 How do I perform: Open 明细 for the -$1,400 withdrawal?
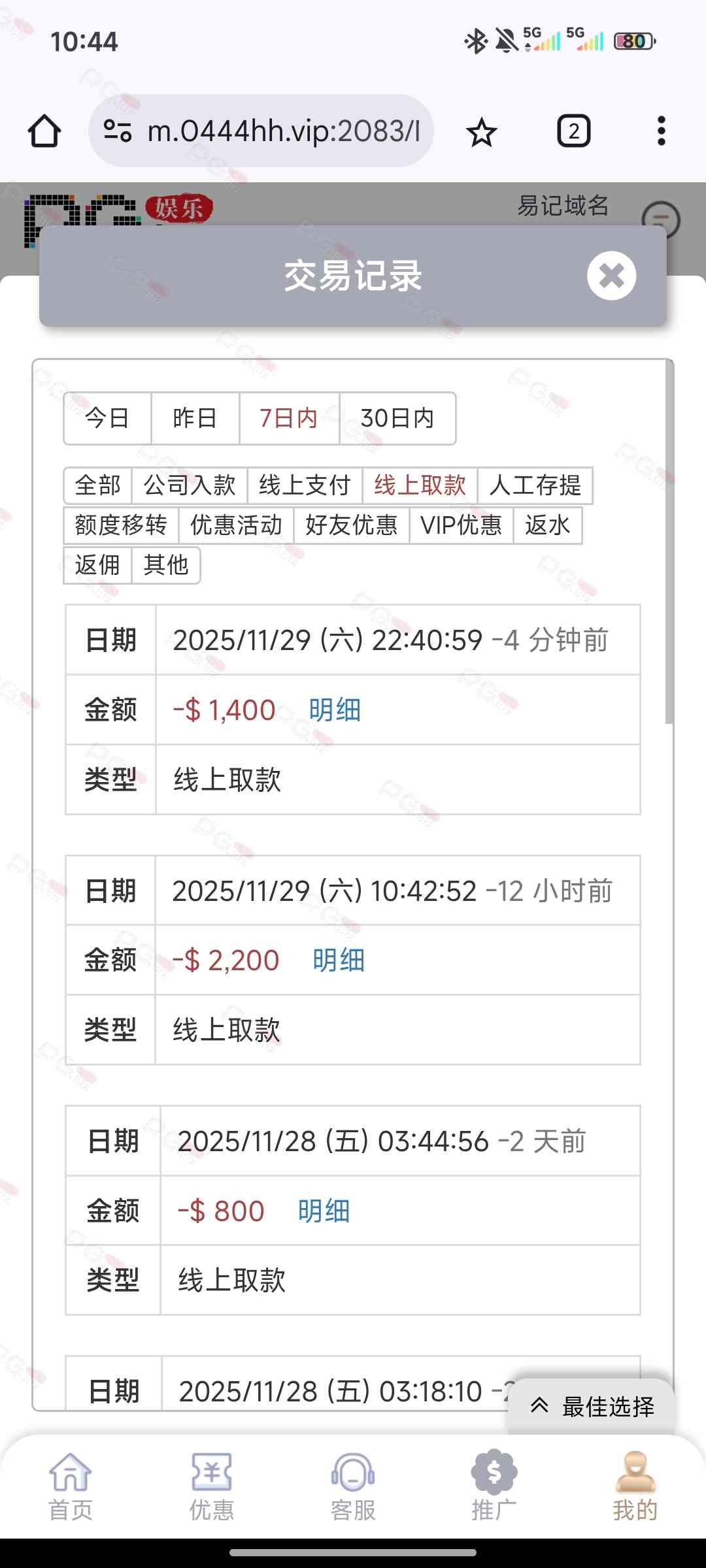tap(335, 710)
